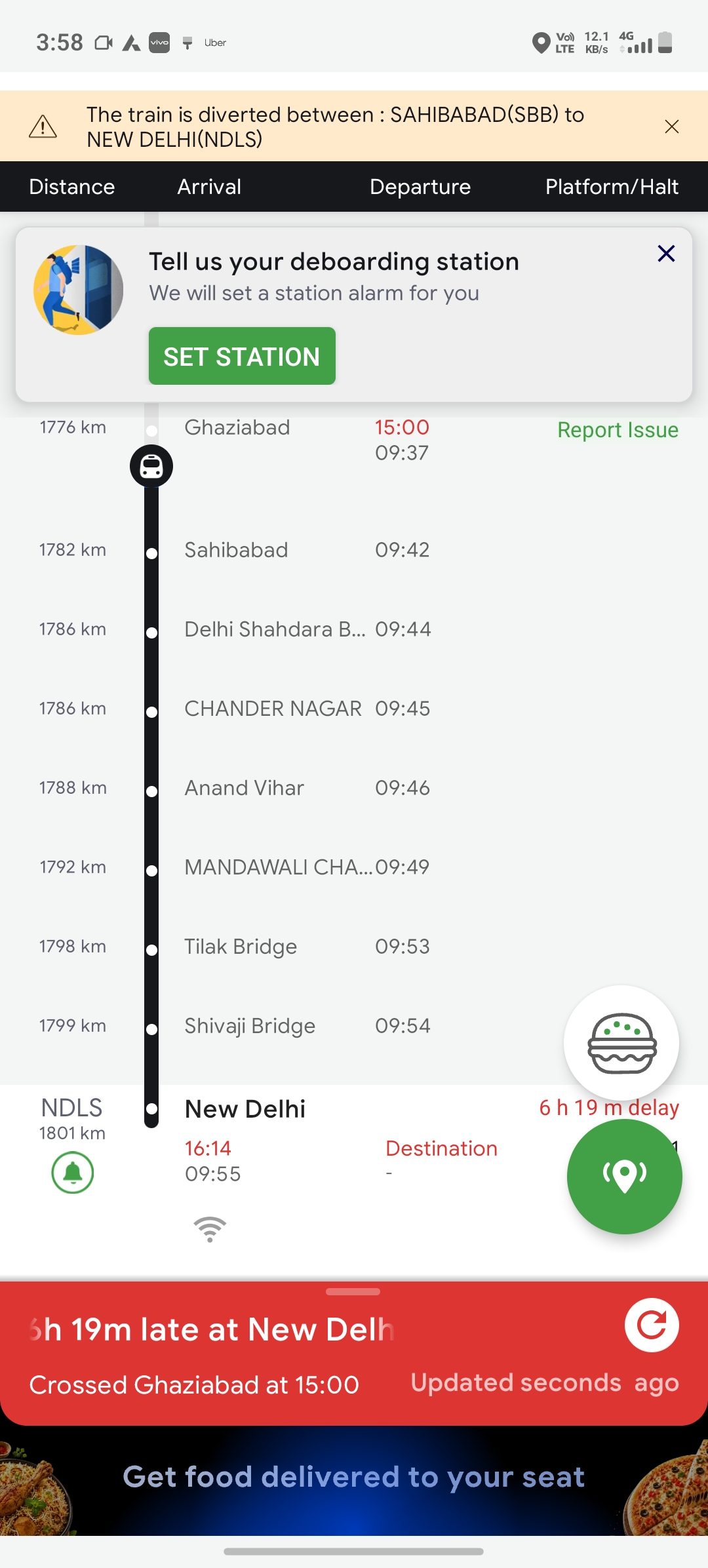The width and height of the screenshot is (708, 1568).
Task: Select the Anand Vihar station row
Action: point(354,788)
